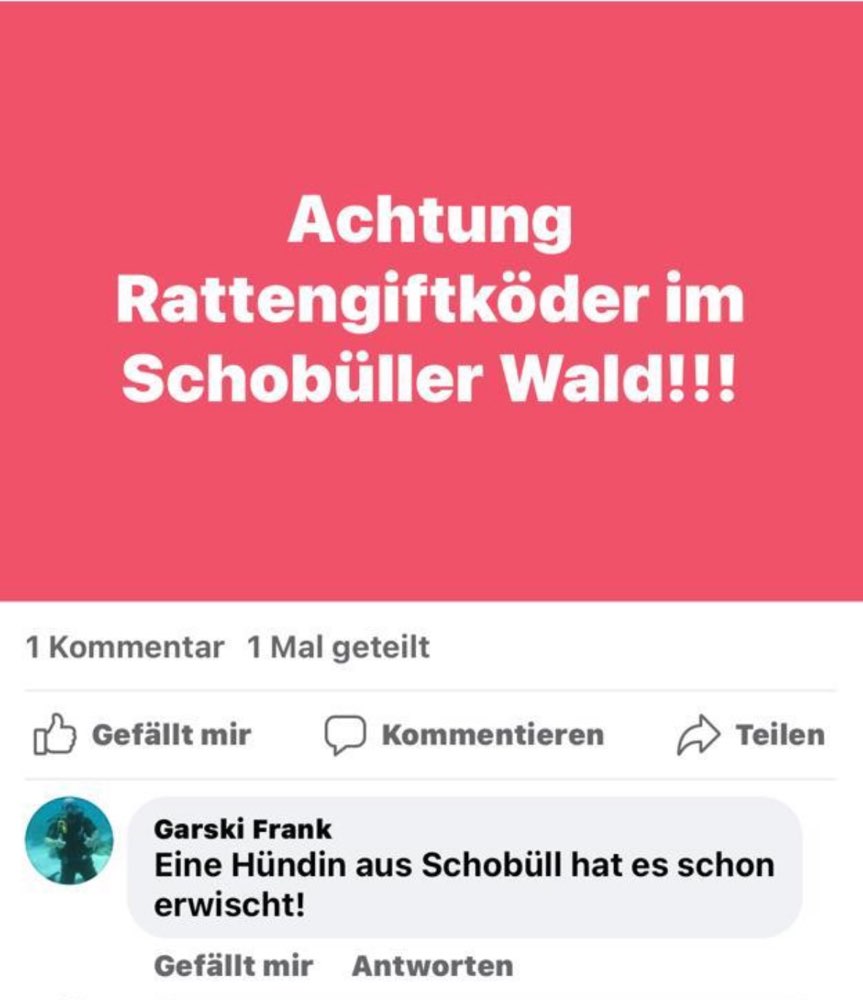Click the dark bar at the bottom edge
Viewport: 863px width, 1000px height.
click(431, 996)
